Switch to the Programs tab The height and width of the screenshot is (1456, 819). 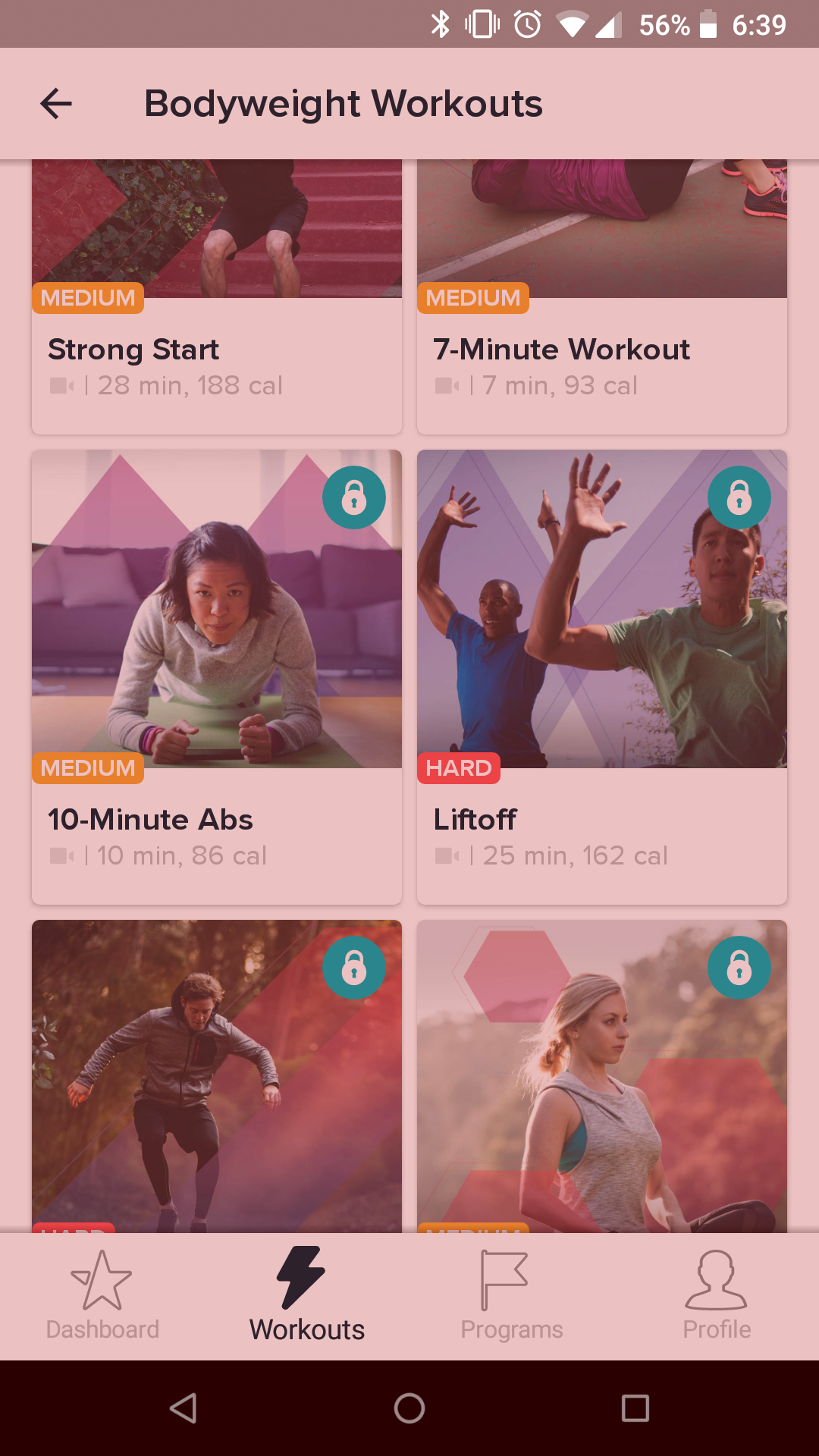[512, 1297]
